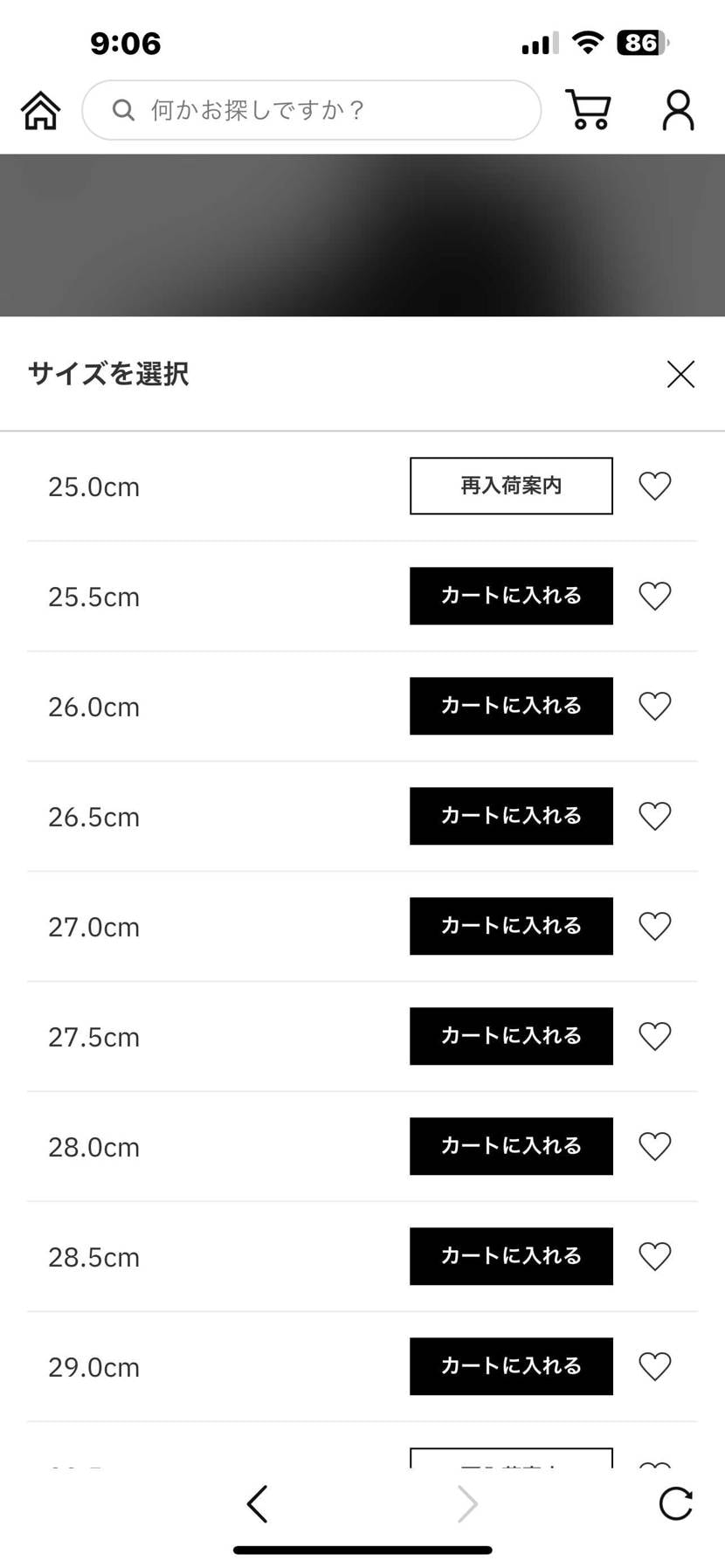Favorite the 25.0cm size with heart
This screenshot has width=725, height=1568.
click(654, 486)
